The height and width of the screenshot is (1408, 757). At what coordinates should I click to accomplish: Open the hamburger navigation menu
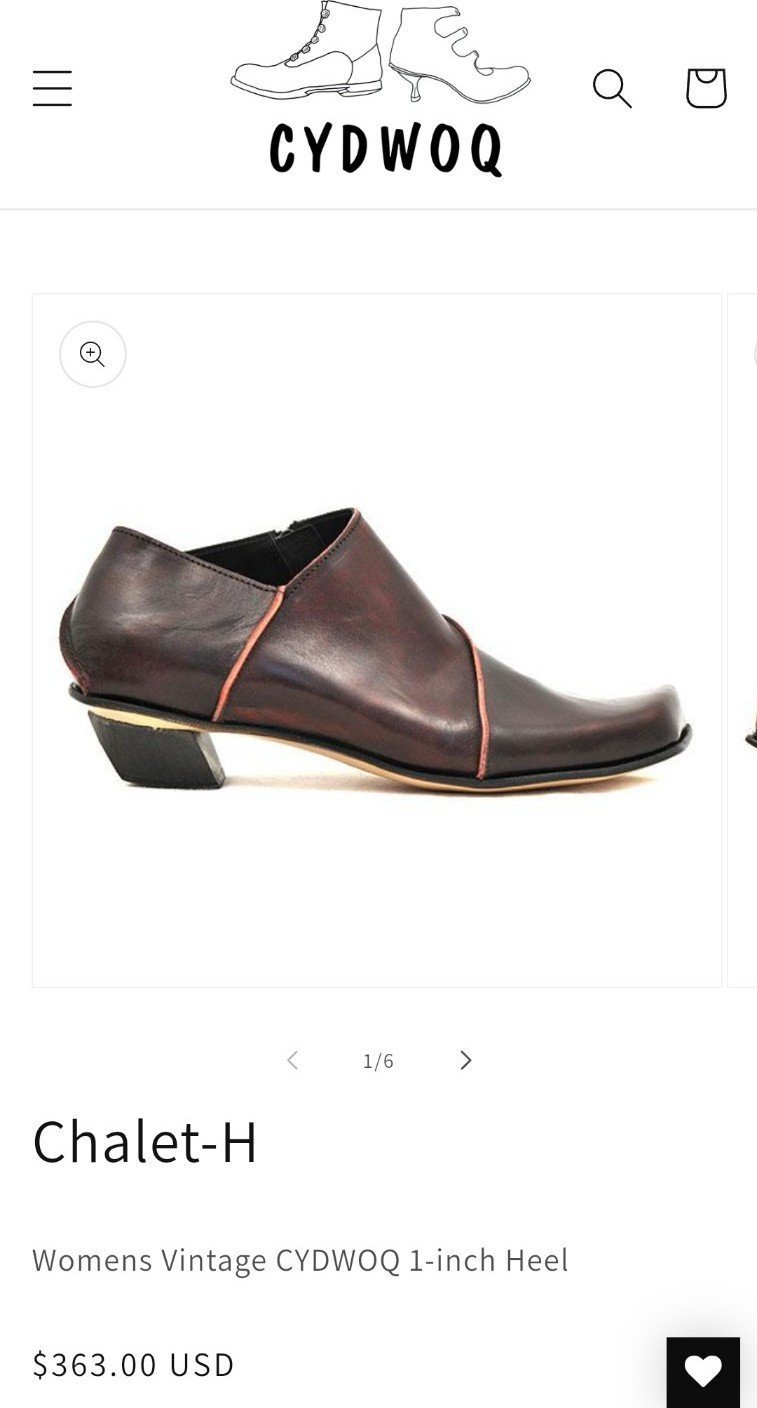[x=52, y=88]
